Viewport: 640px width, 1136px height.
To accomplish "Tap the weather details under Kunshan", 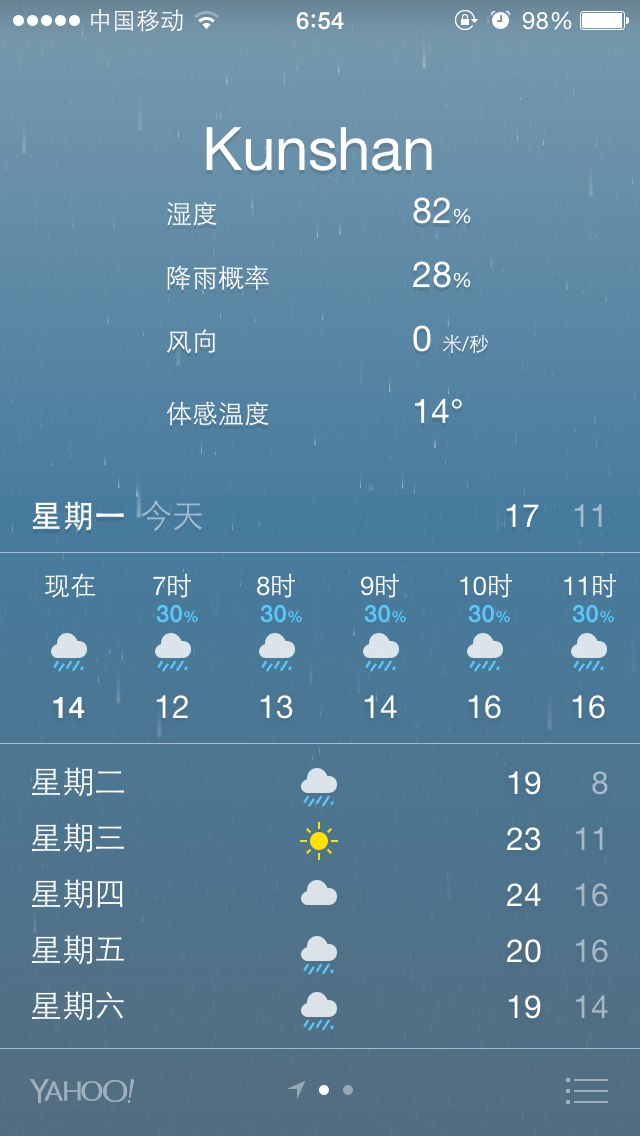I will pos(328,313).
